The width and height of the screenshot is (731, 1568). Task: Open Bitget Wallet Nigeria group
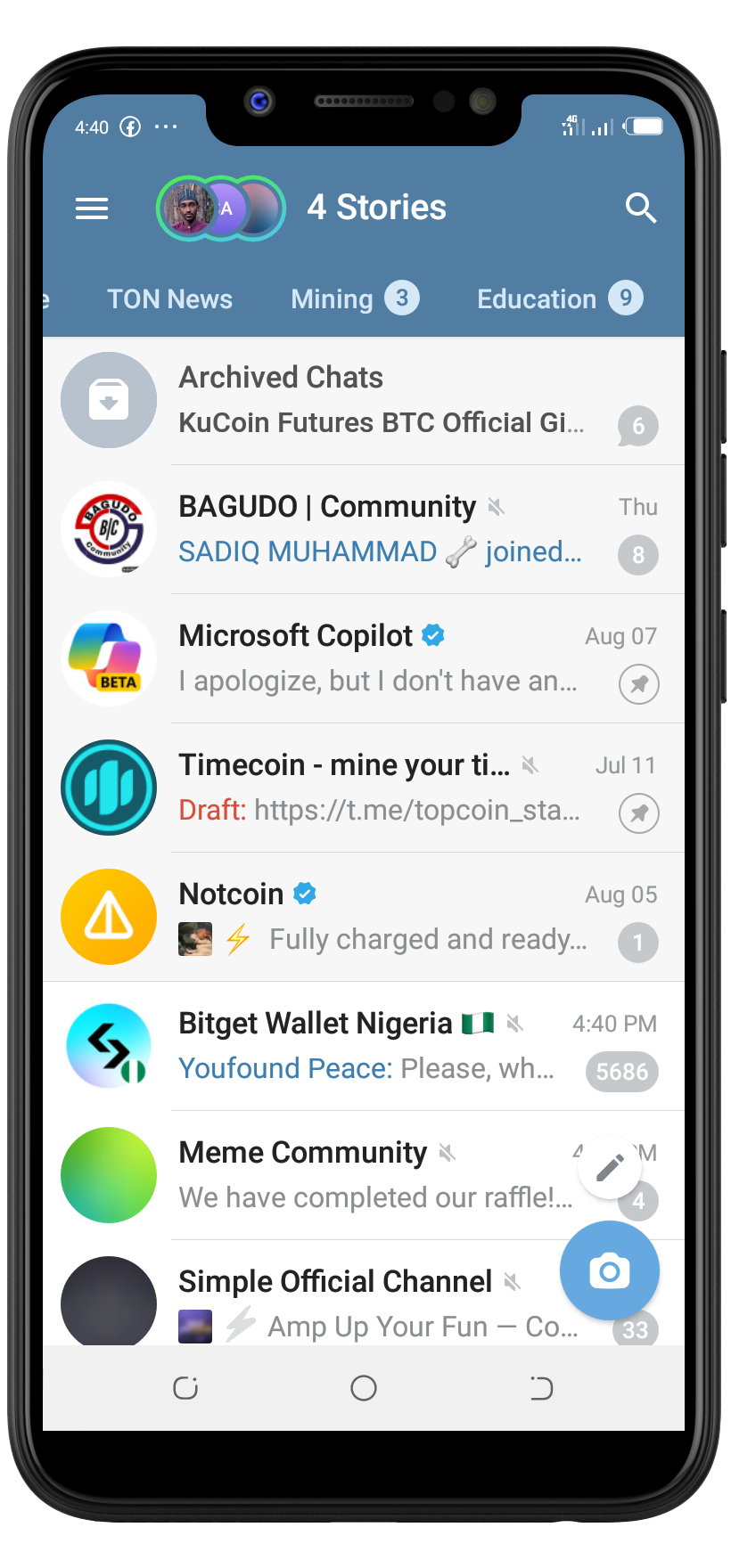(364, 1046)
